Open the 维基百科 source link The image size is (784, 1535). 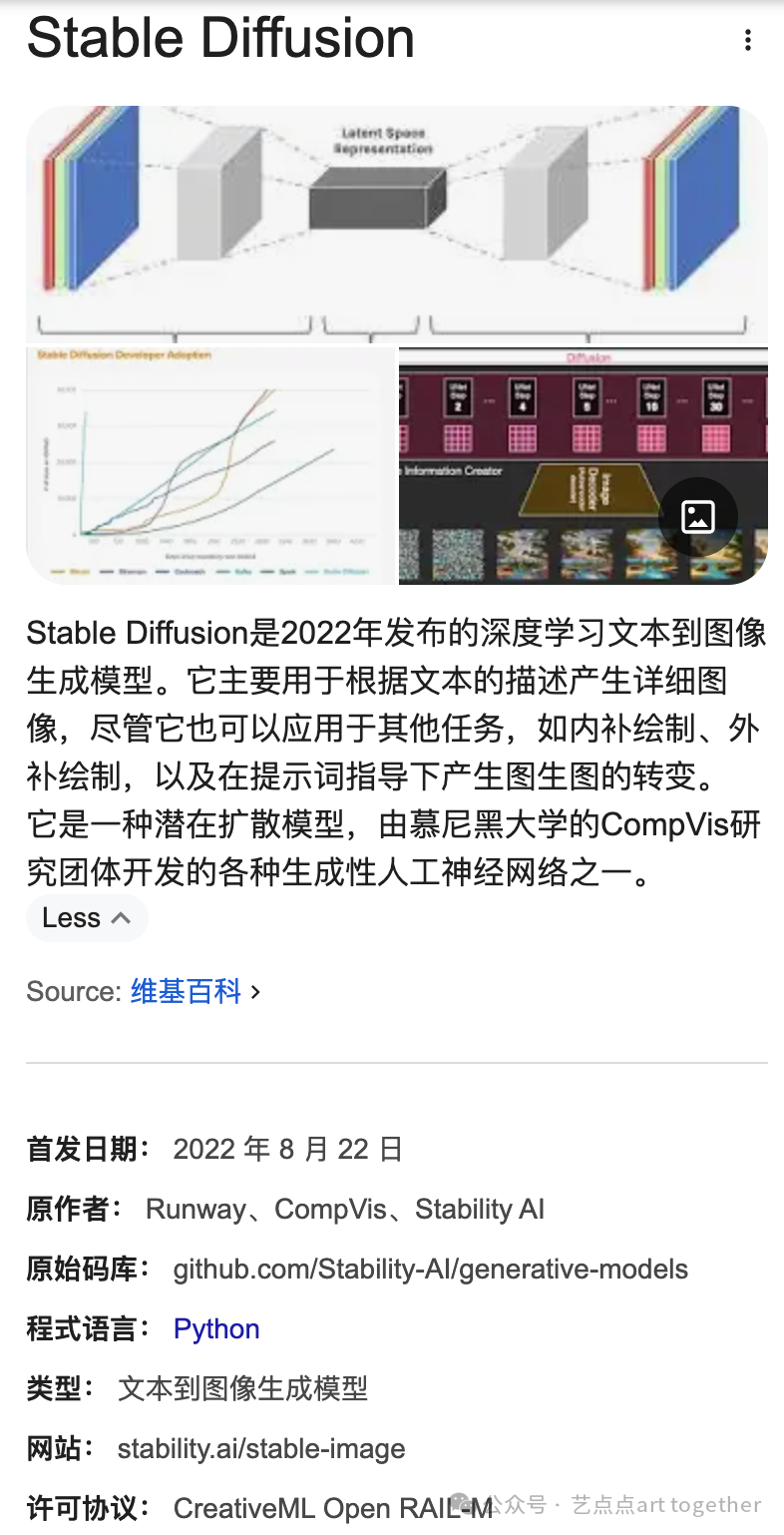click(187, 991)
